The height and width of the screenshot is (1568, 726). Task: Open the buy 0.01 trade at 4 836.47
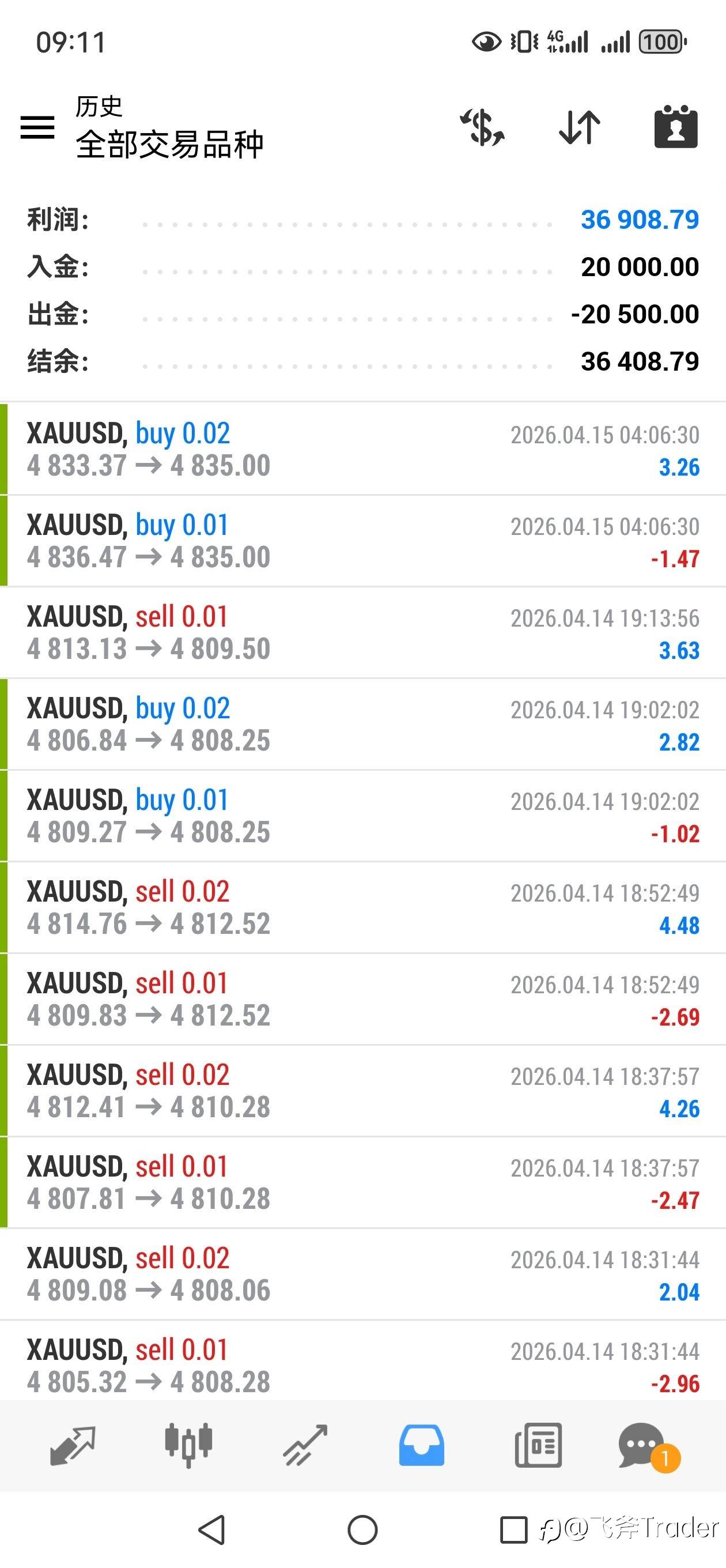pyautogui.click(x=362, y=541)
